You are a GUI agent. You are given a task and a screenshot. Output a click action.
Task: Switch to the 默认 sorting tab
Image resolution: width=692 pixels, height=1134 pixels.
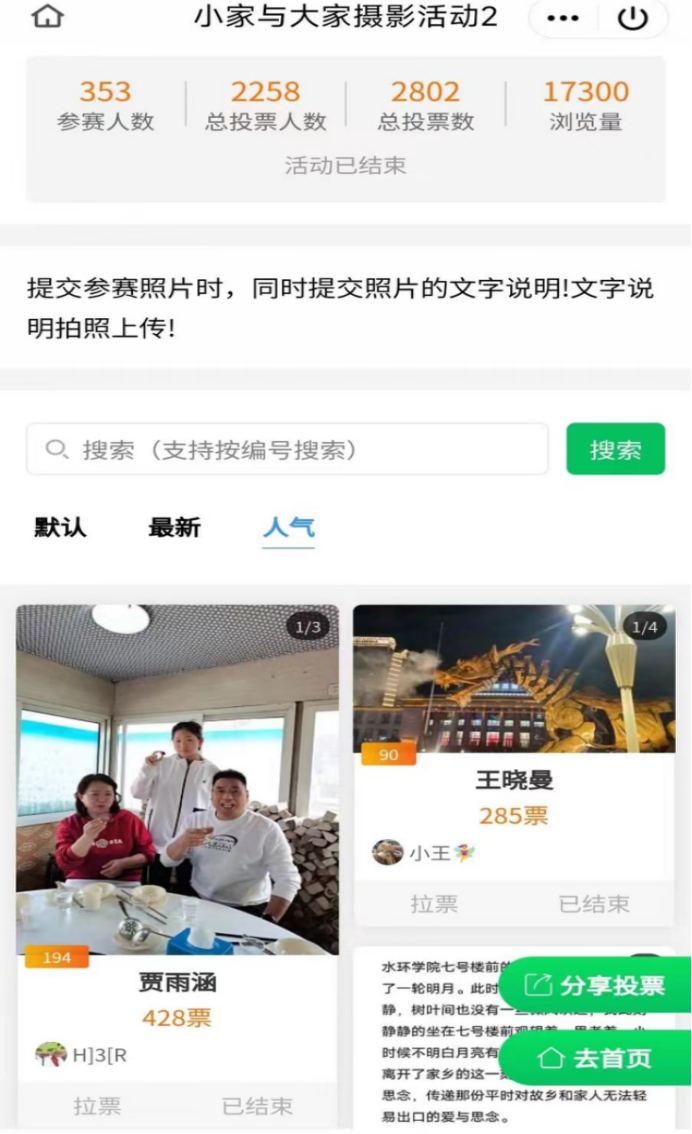pos(60,527)
